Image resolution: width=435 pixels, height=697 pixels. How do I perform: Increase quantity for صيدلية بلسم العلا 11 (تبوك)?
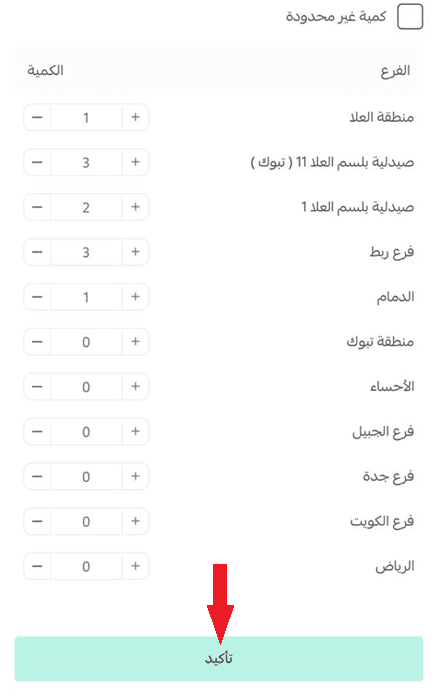[136, 162]
